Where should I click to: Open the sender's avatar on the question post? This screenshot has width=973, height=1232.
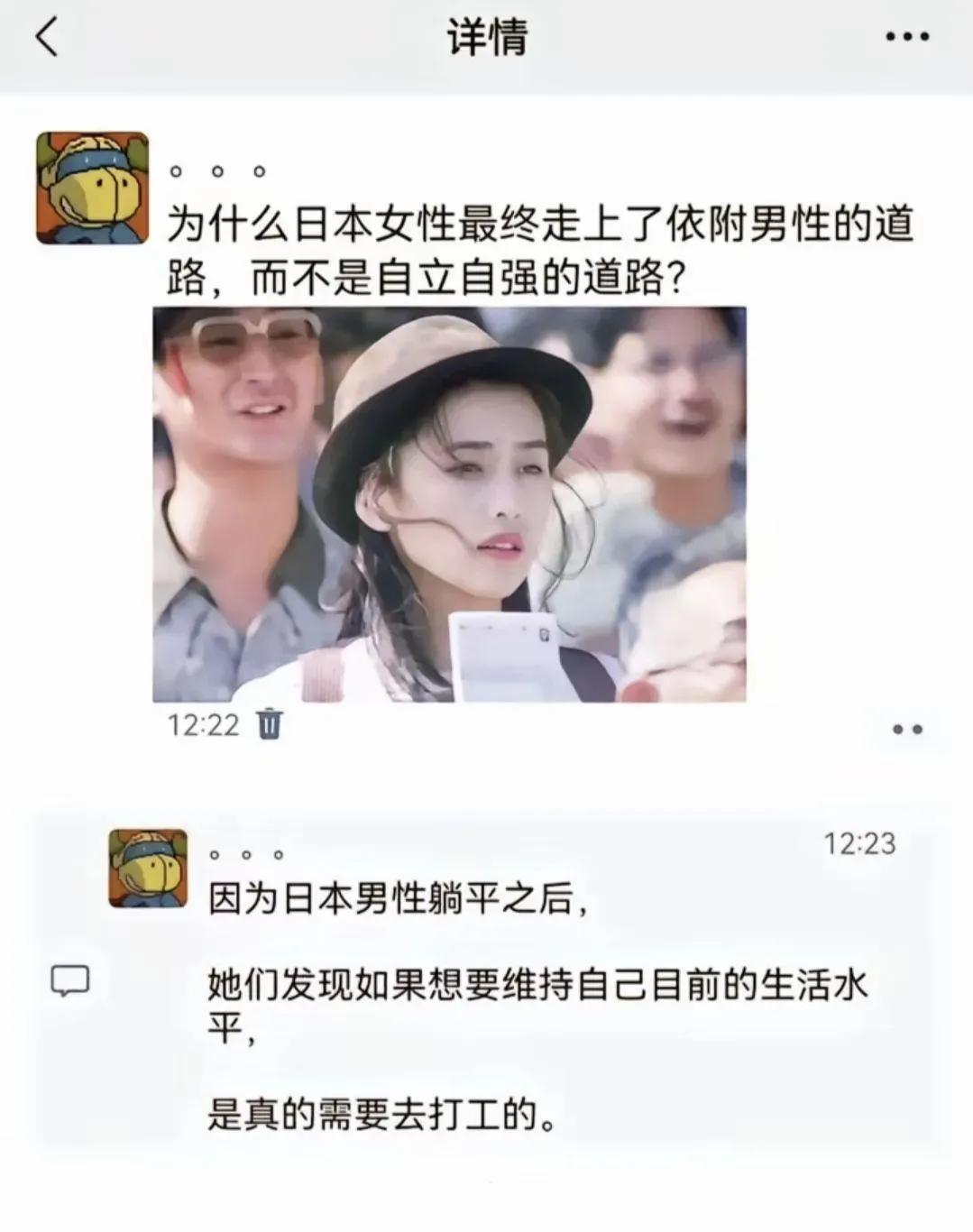click(90, 187)
